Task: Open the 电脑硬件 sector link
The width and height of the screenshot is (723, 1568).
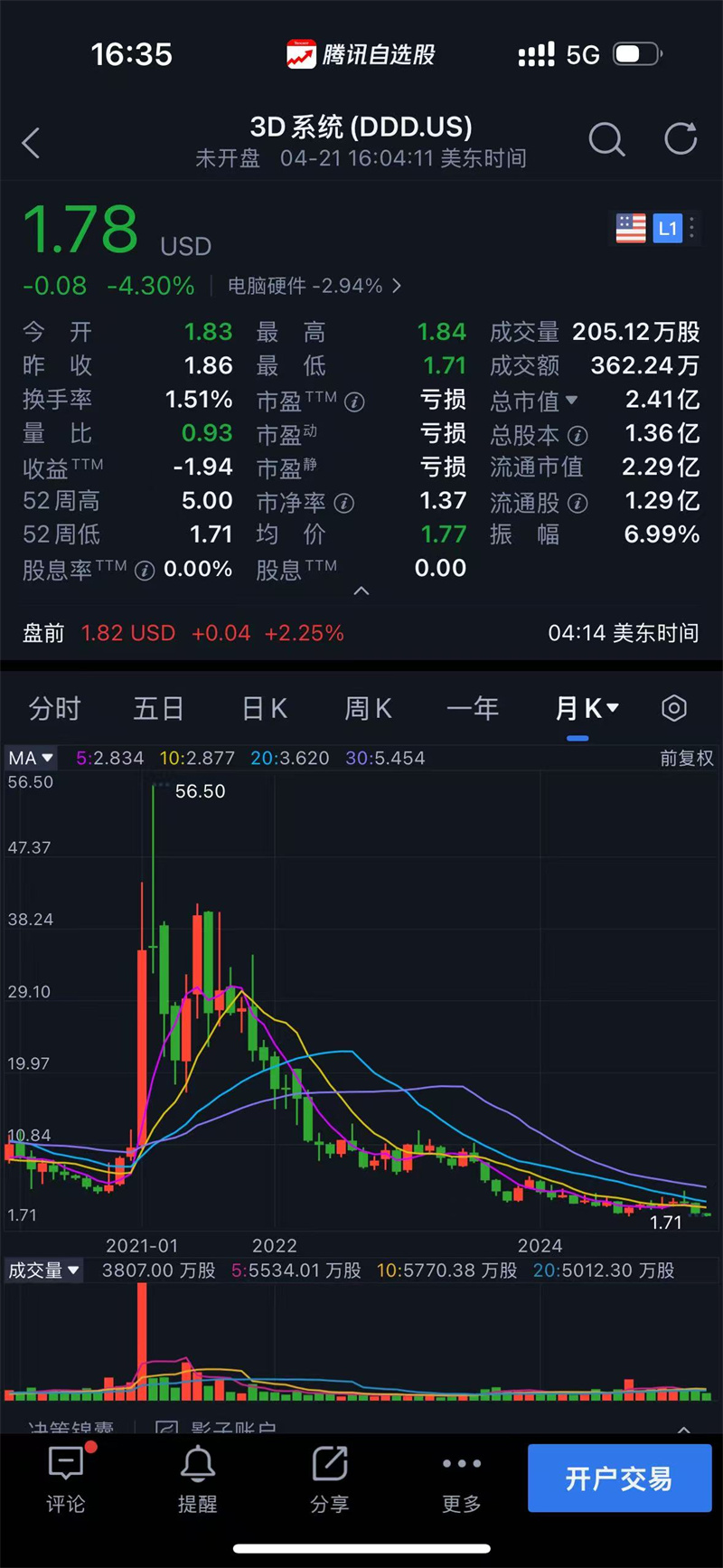Action: (314, 286)
